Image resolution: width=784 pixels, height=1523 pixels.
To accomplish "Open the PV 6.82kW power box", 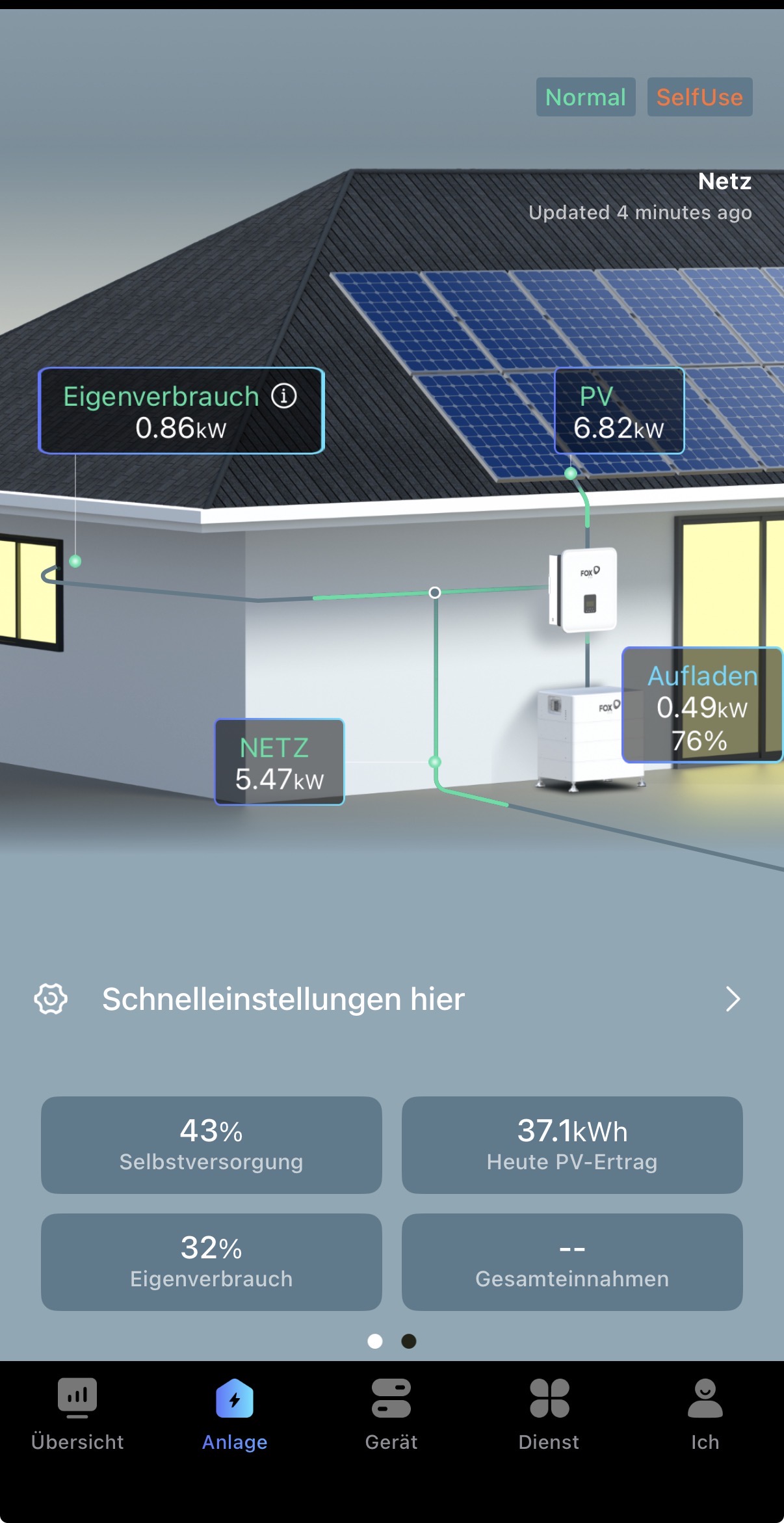I will click(x=619, y=411).
